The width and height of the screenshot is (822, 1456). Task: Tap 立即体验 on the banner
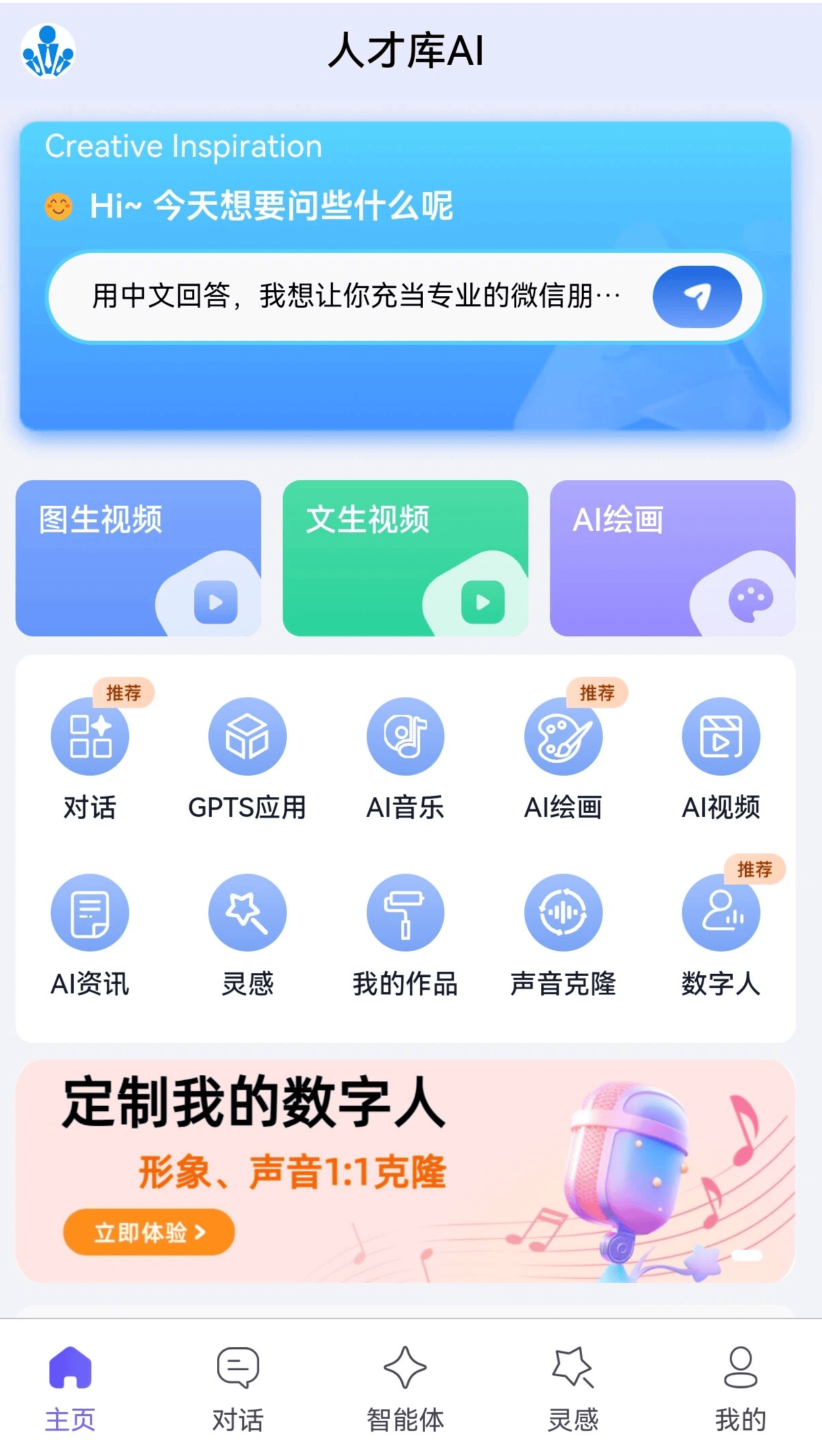click(149, 1232)
